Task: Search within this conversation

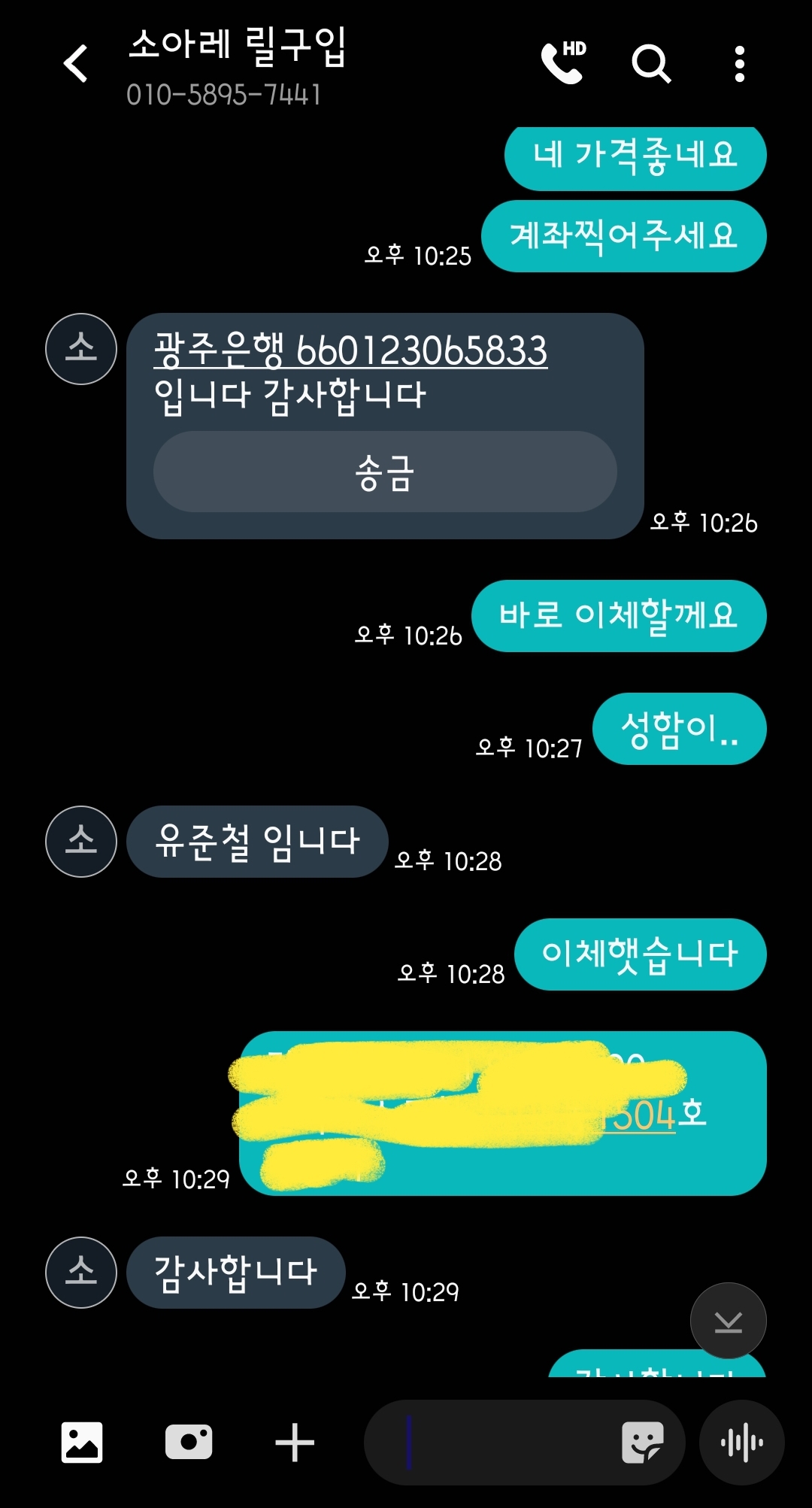Action: click(650, 63)
